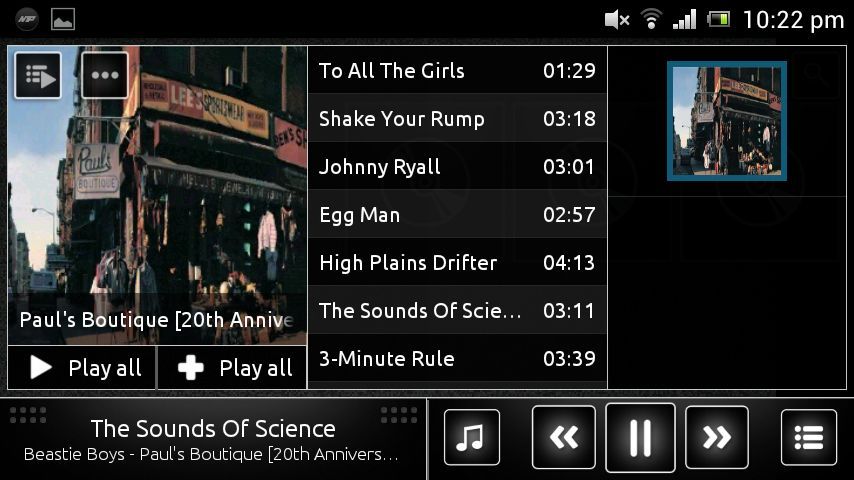The height and width of the screenshot is (480, 854).
Task: Open the music note library button
Action: click(x=472, y=438)
